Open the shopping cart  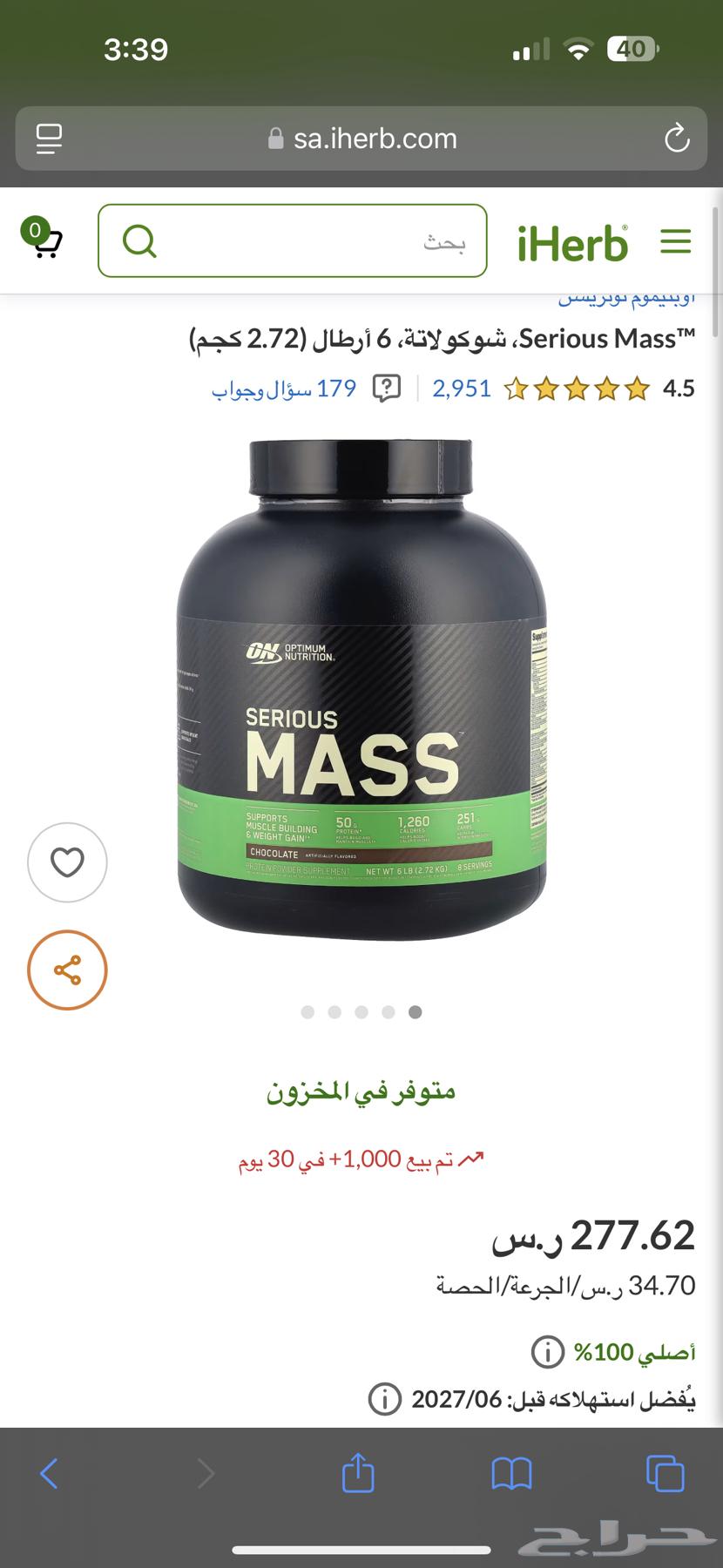pos(44,244)
